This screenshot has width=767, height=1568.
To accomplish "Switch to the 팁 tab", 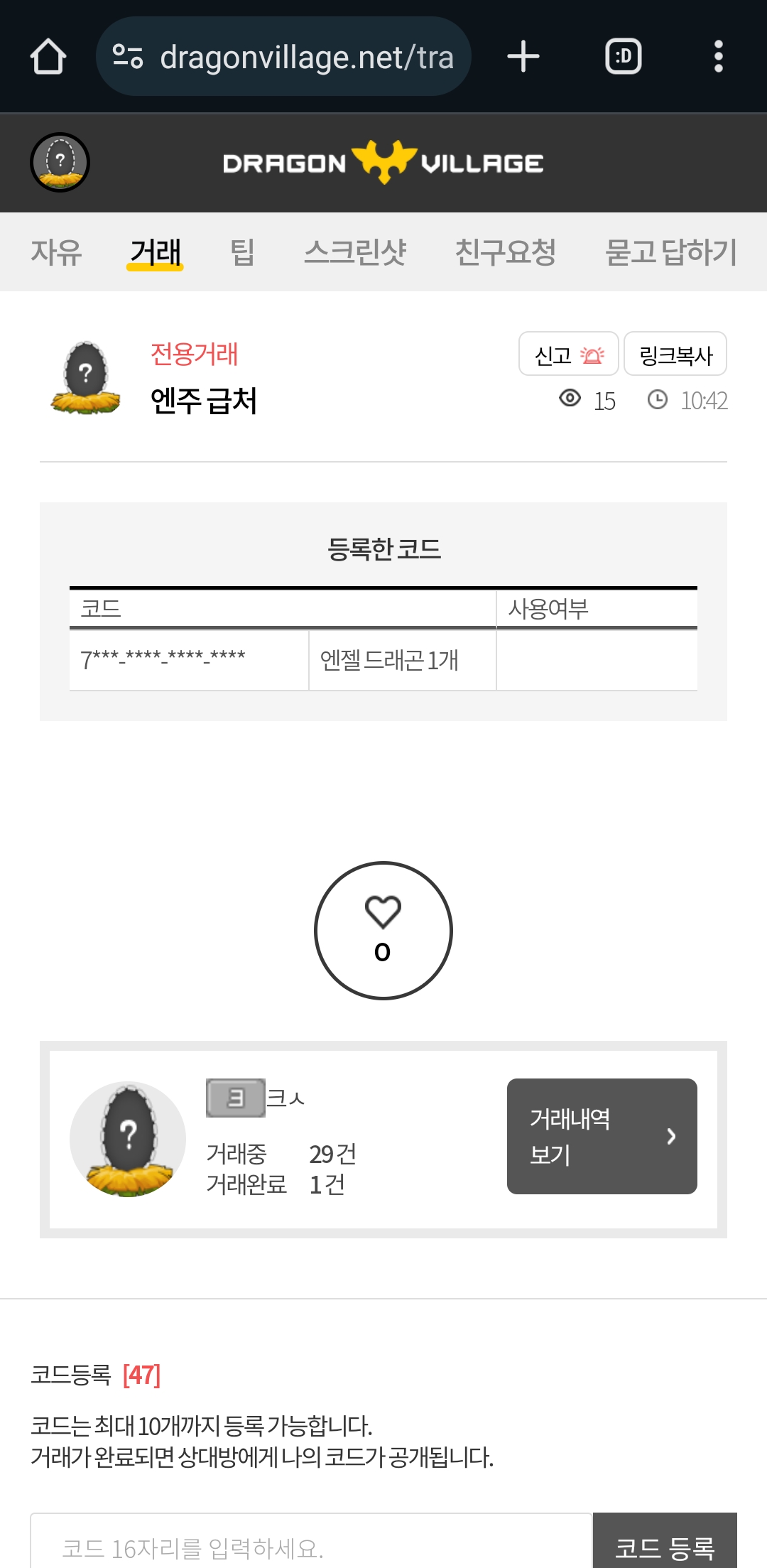I will tap(242, 252).
